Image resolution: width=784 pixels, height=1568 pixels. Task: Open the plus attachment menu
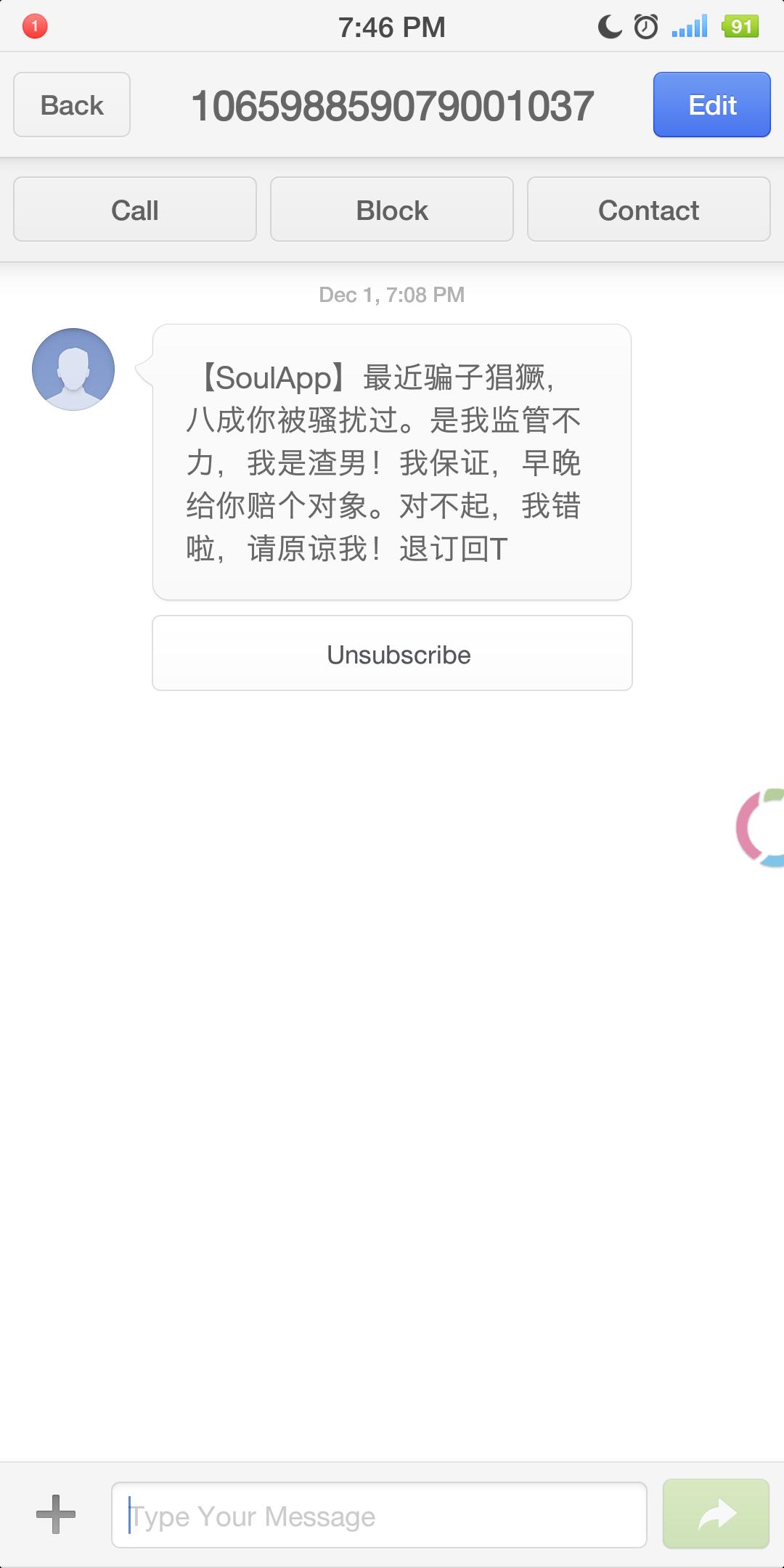click(56, 1514)
